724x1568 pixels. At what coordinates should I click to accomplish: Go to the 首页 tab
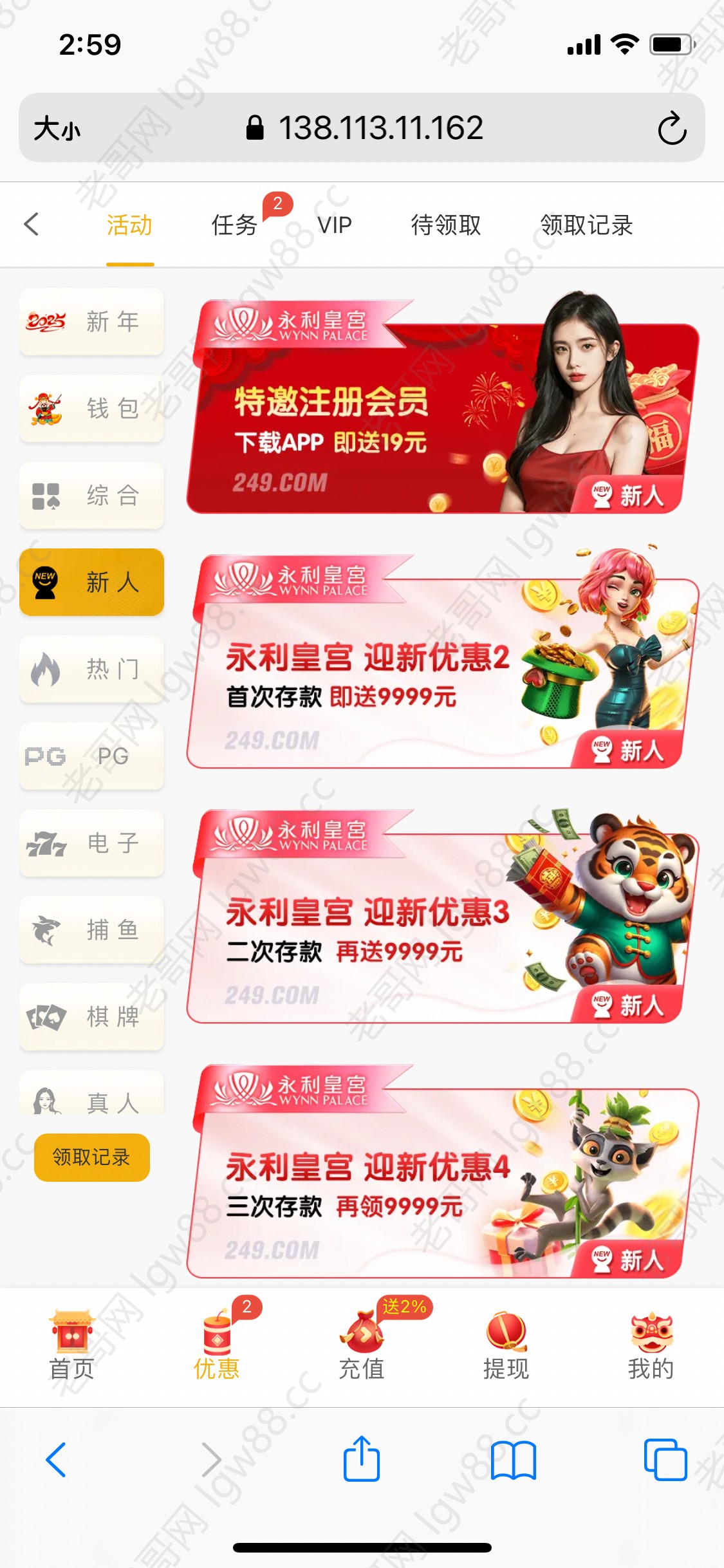click(x=72, y=1345)
